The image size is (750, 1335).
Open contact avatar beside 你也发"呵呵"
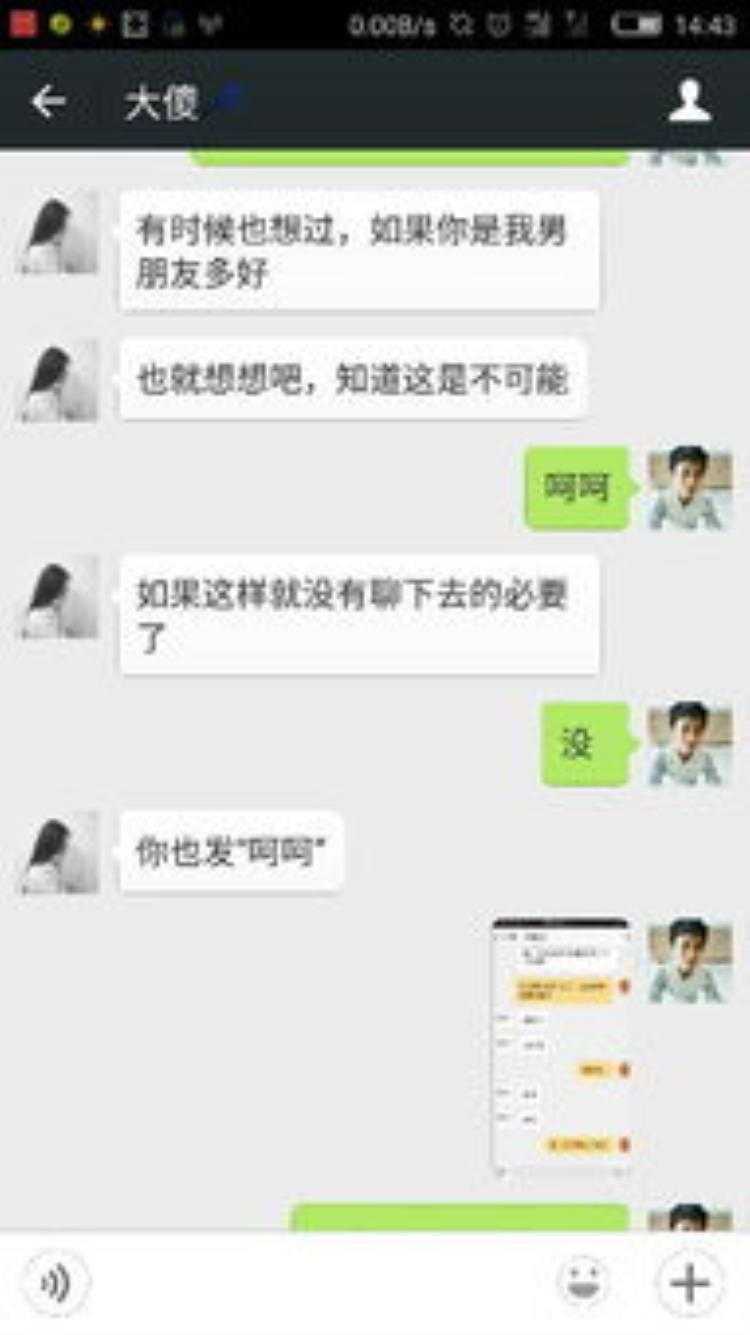(x=60, y=852)
